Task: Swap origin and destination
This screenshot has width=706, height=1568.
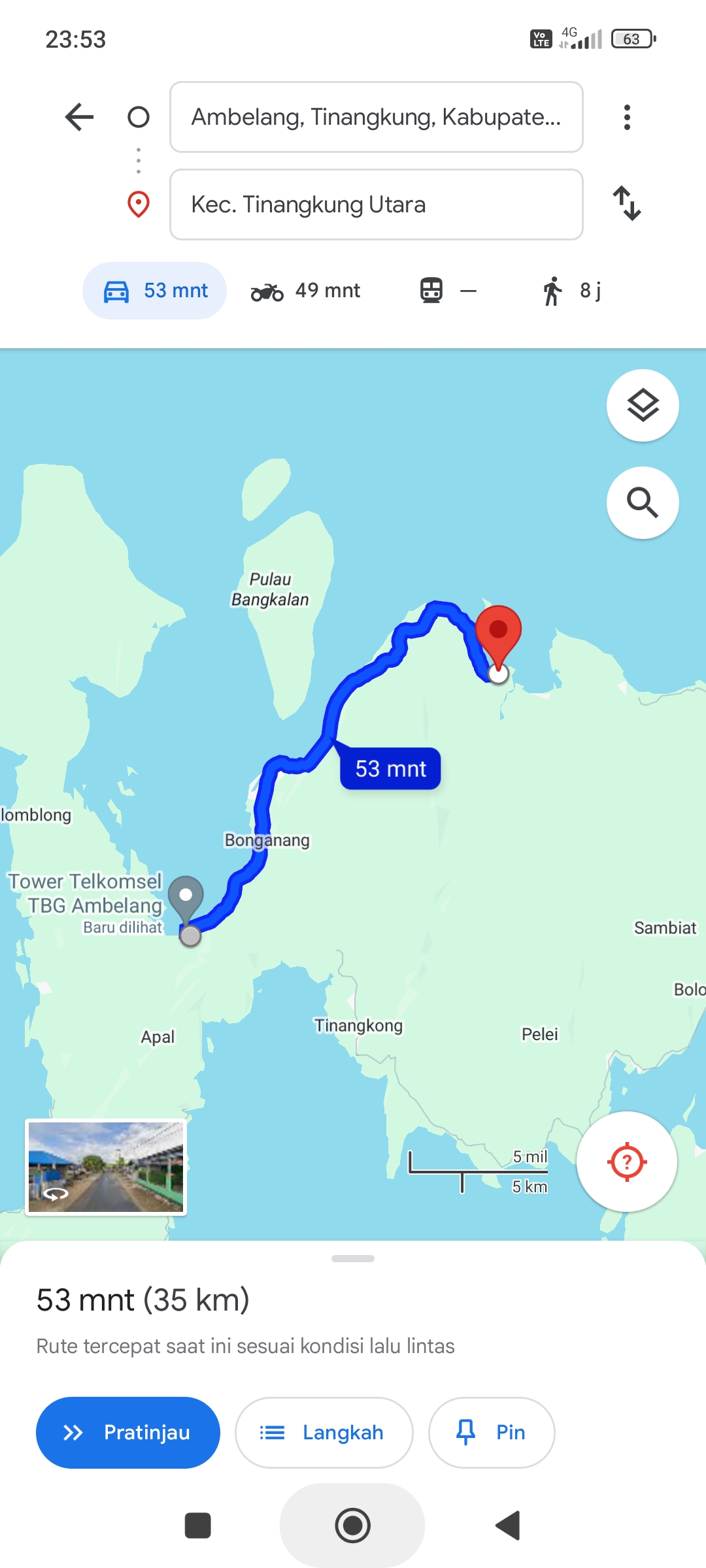Action: (x=627, y=203)
